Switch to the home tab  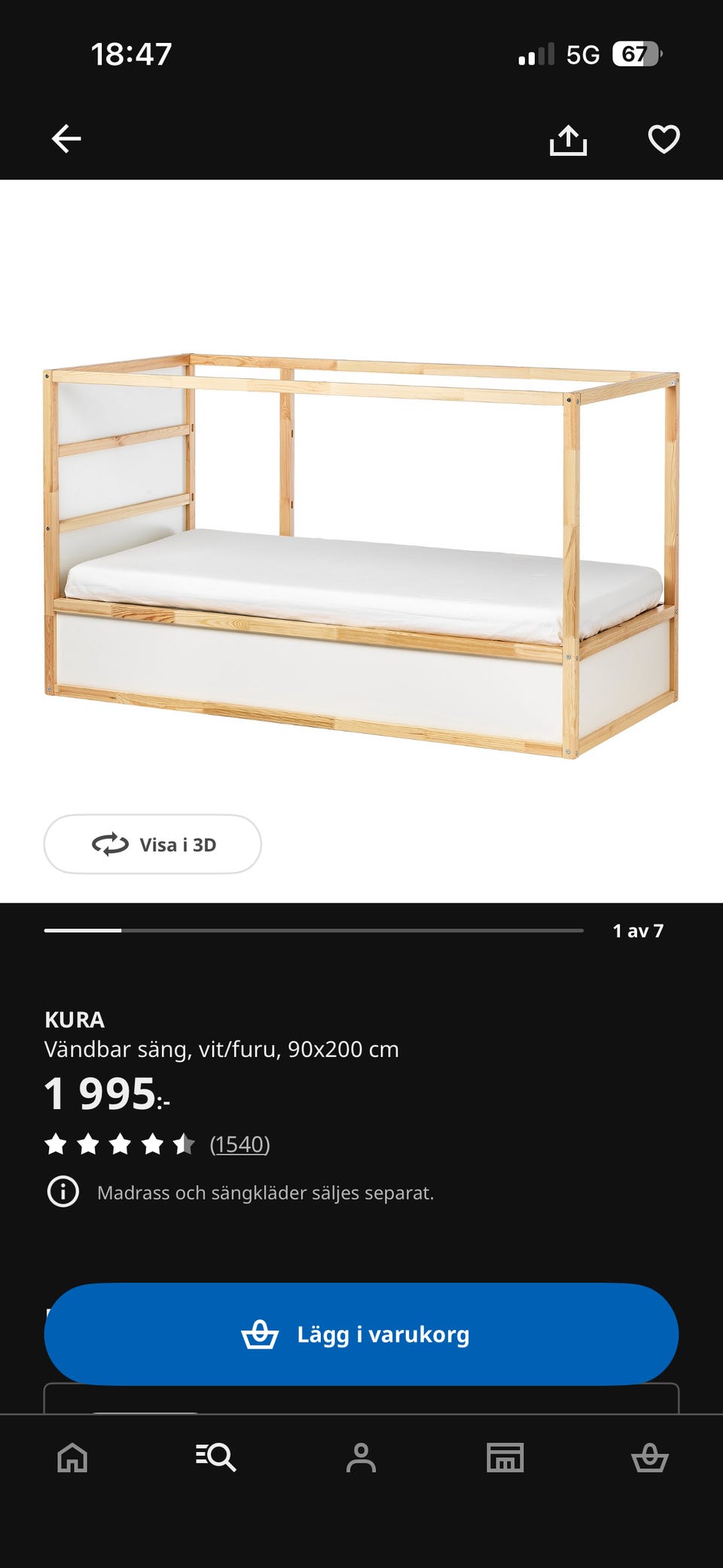(72, 1457)
